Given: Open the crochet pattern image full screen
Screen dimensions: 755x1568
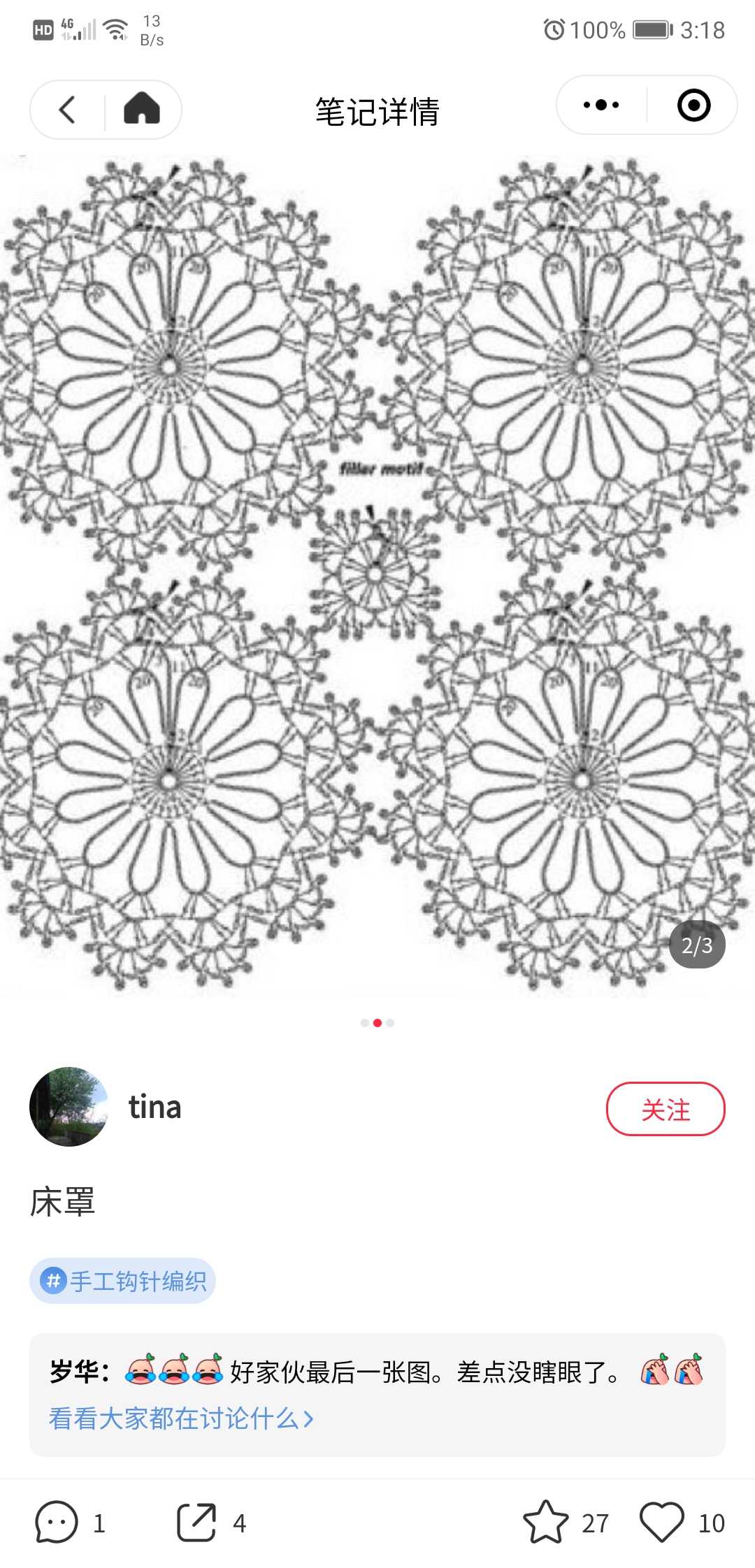Looking at the screenshot, I should click(x=377, y=573).
